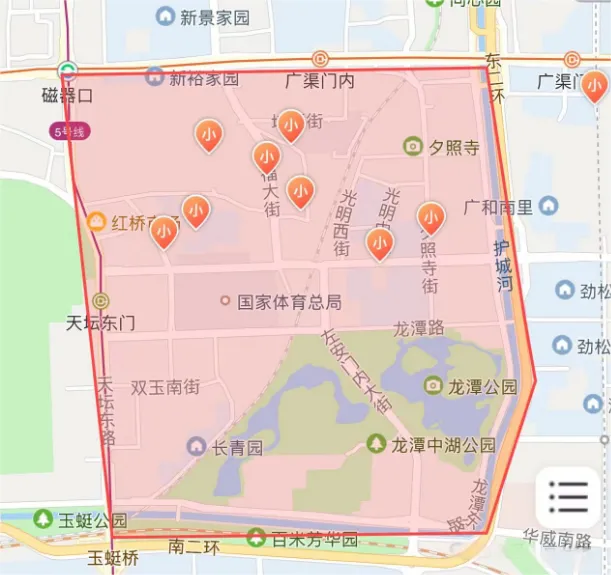The image size is (611, 575).
Task: Tap the pin below 红桥市场 label
Action: tap(165, 233)
